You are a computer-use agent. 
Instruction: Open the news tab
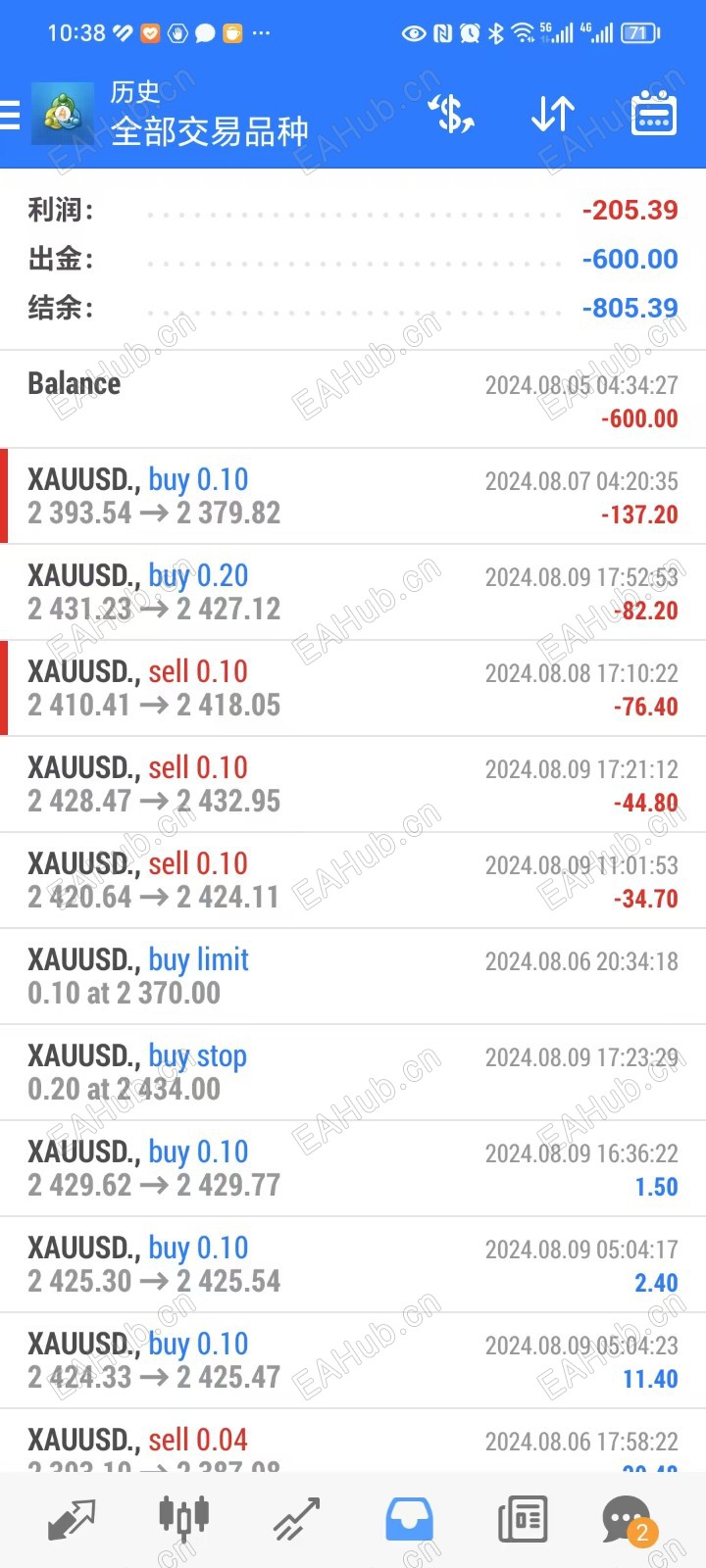(x=522, y=1520)
